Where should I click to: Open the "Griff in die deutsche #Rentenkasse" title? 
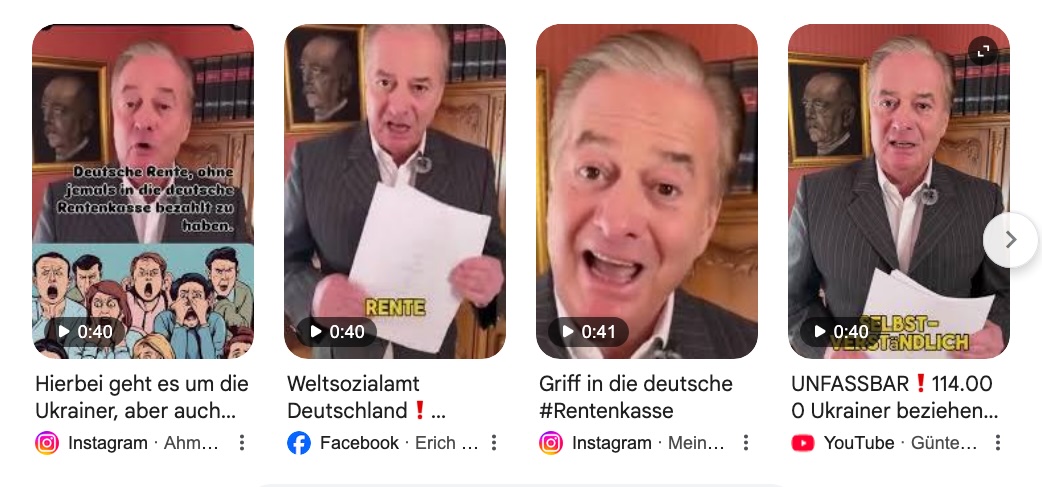pos(636,397)
